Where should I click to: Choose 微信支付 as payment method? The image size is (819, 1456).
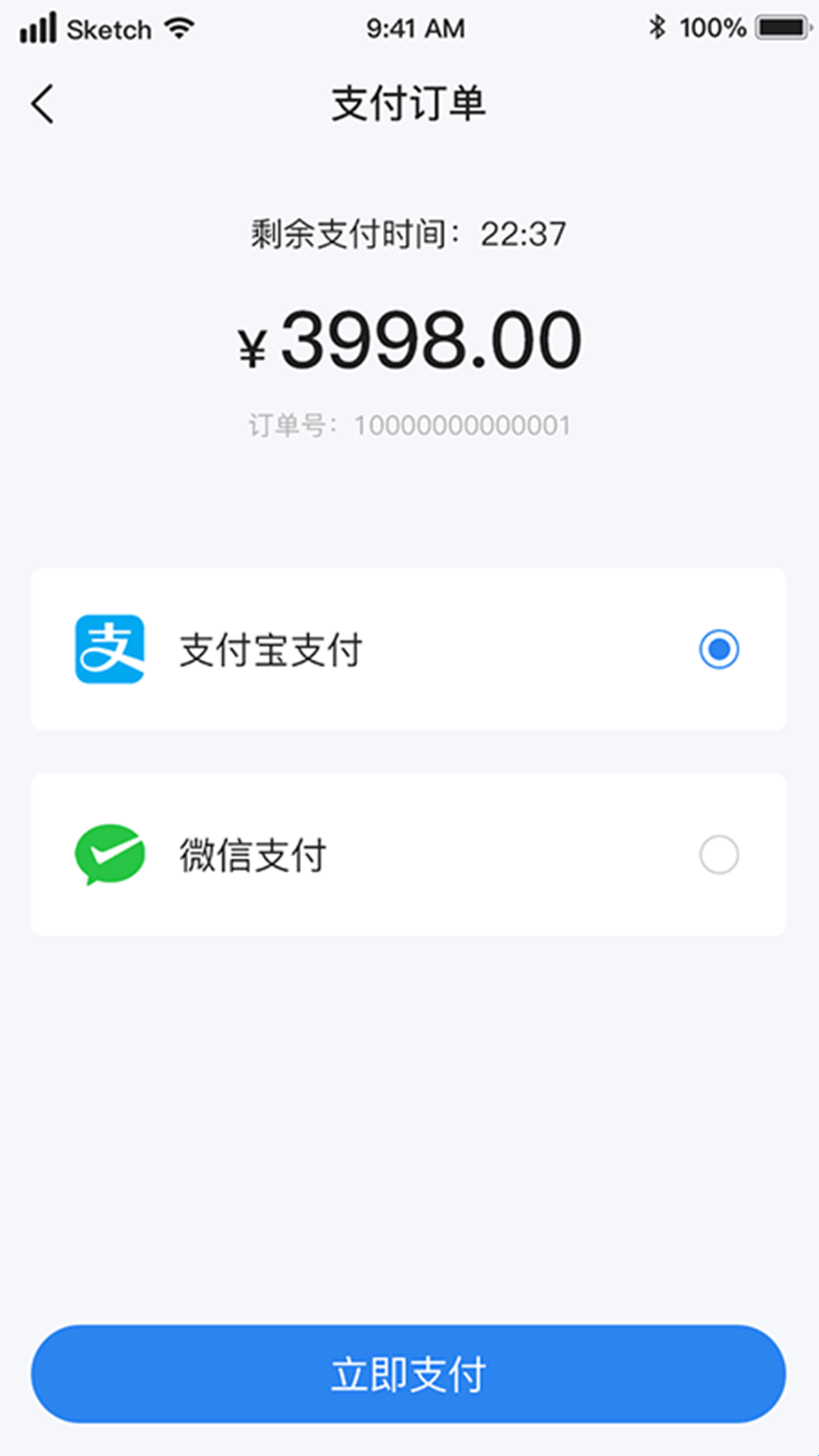point(718,855)
